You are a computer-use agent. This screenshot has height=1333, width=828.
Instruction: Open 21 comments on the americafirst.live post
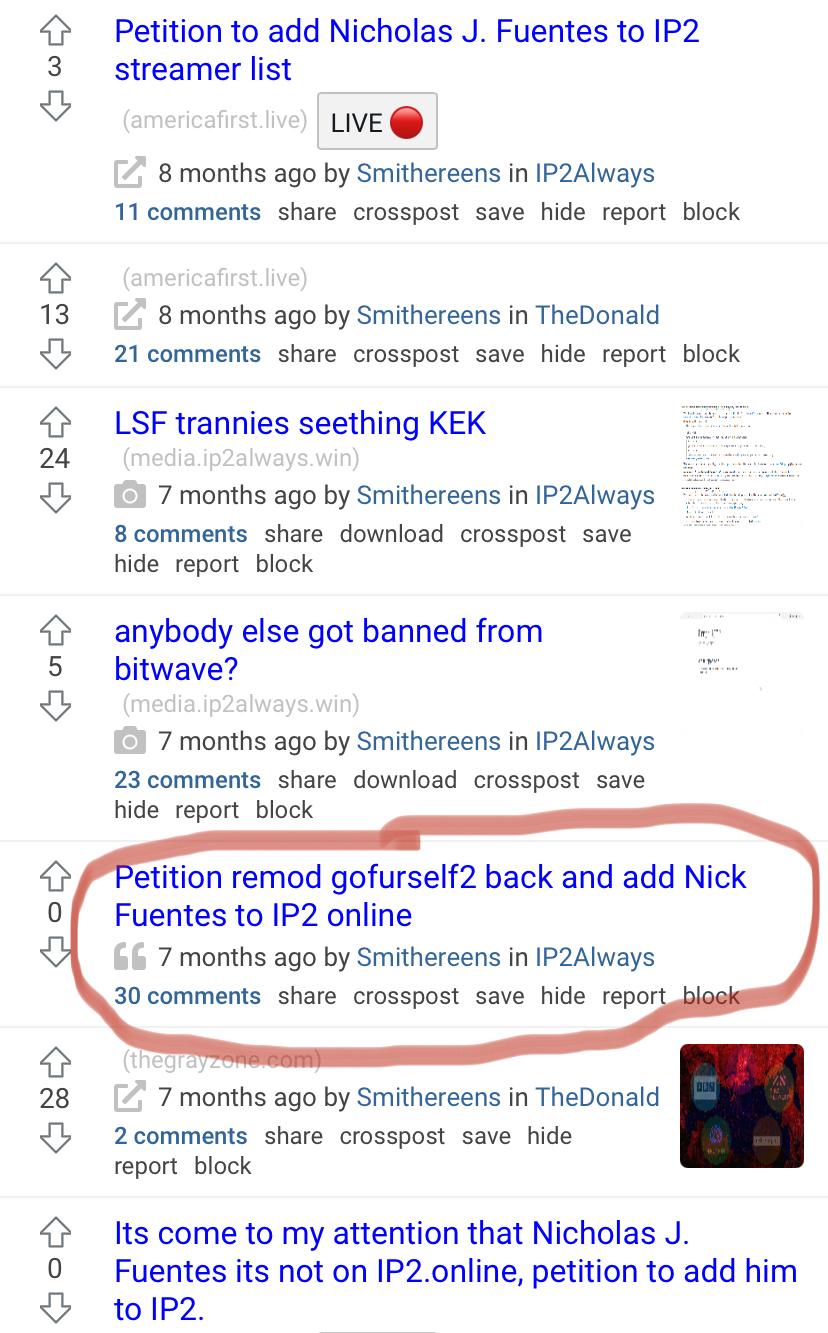[x=187, y=354]
